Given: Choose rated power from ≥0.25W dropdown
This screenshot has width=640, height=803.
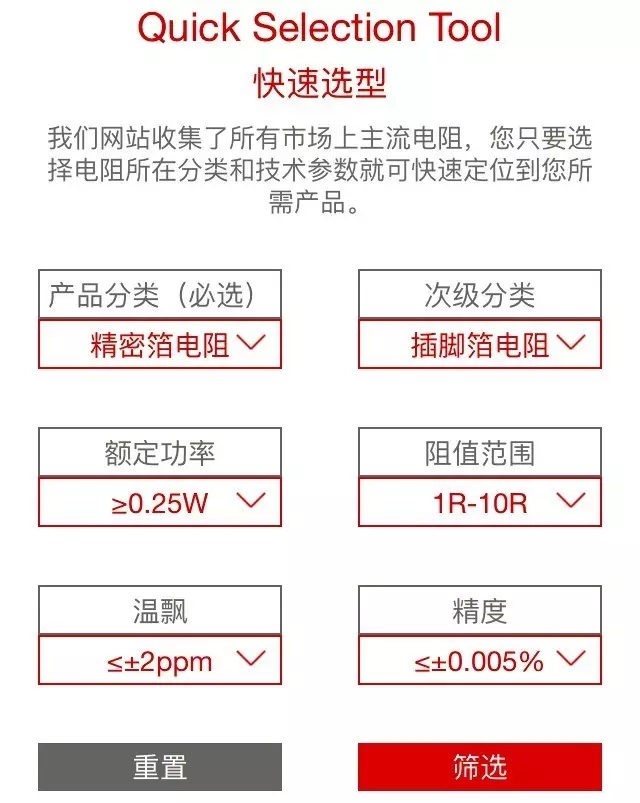Looking at the screenshot, I should point(160,502).
